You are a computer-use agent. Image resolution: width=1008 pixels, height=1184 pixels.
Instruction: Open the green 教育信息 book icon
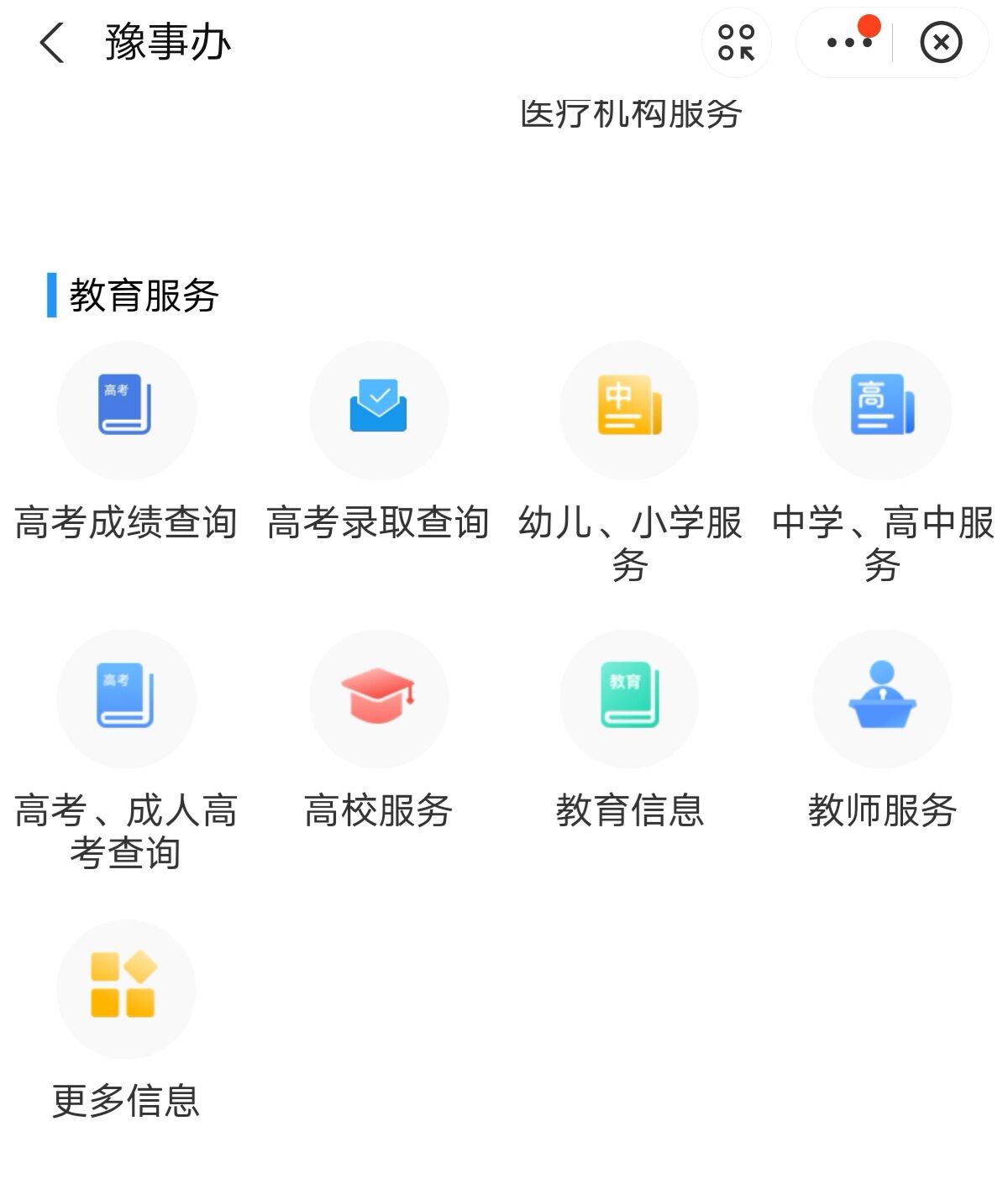(x=631, y=699)
